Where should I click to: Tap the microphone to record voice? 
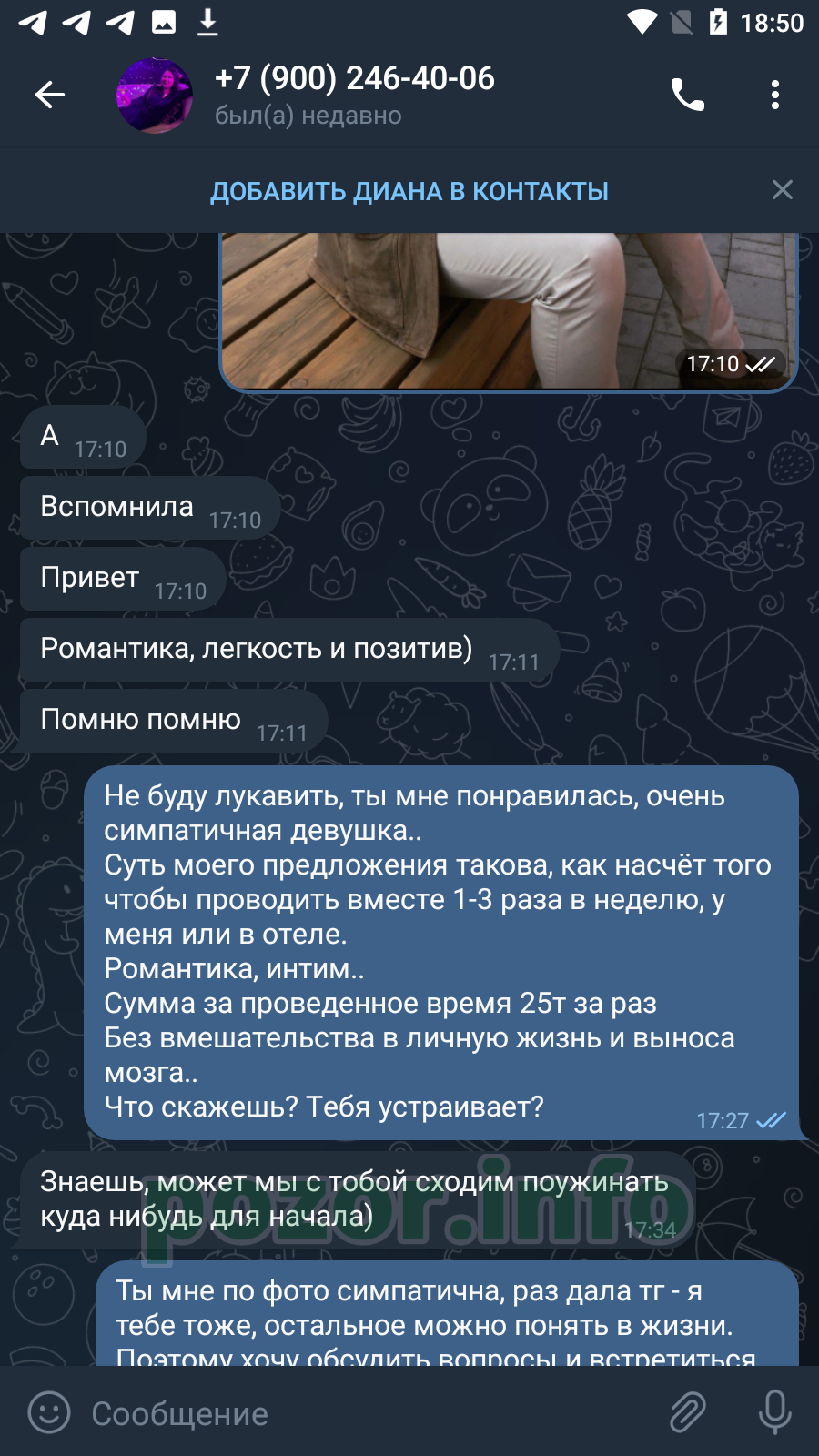pyautogui.click(x=775, y=1412)
